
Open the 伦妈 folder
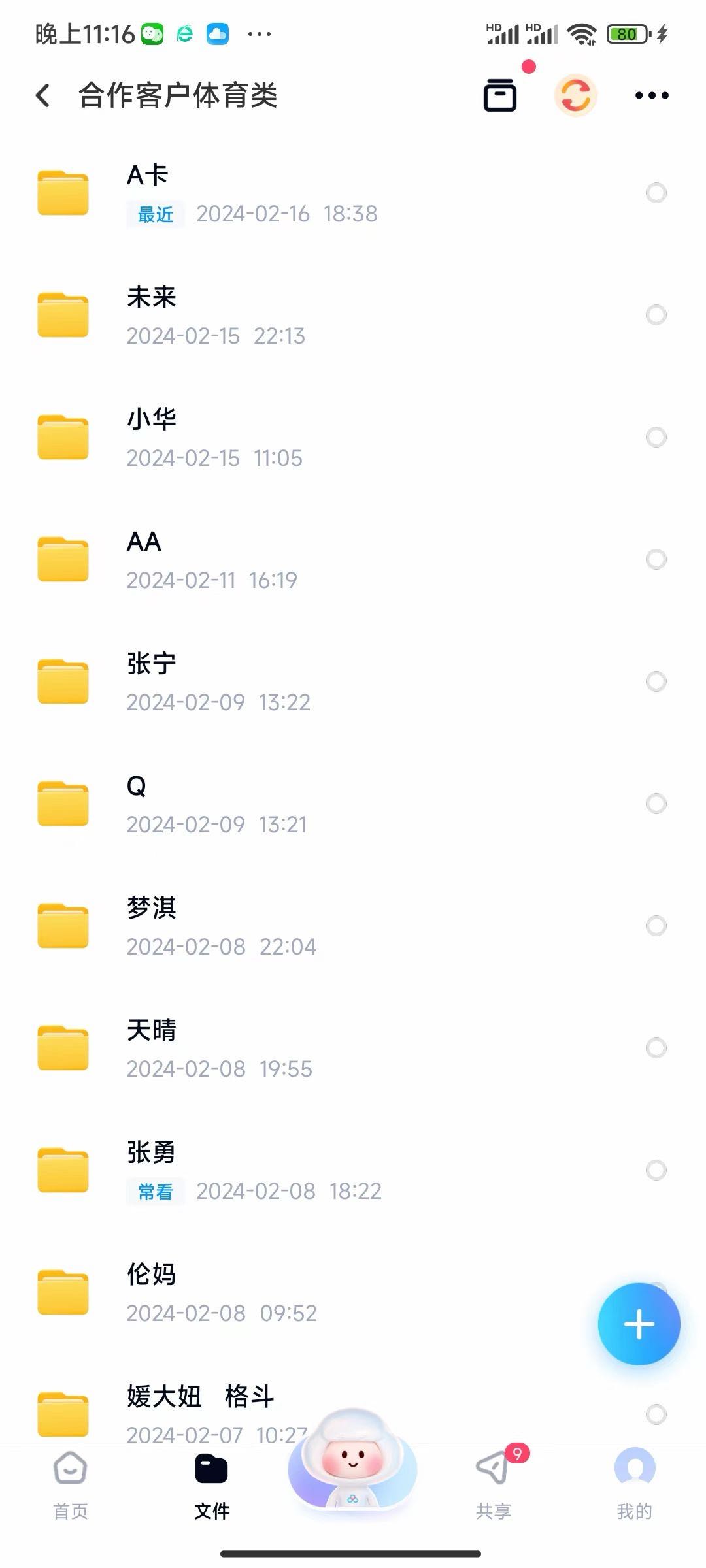coord(353,1293)
